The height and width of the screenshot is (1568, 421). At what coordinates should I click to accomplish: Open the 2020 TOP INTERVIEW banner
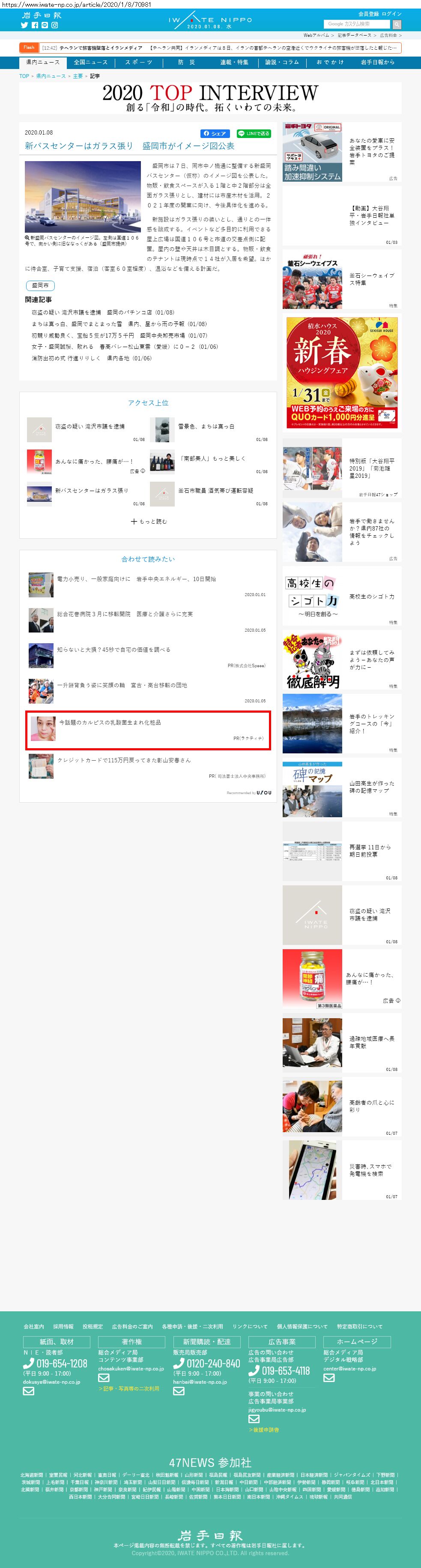point(210,97)
